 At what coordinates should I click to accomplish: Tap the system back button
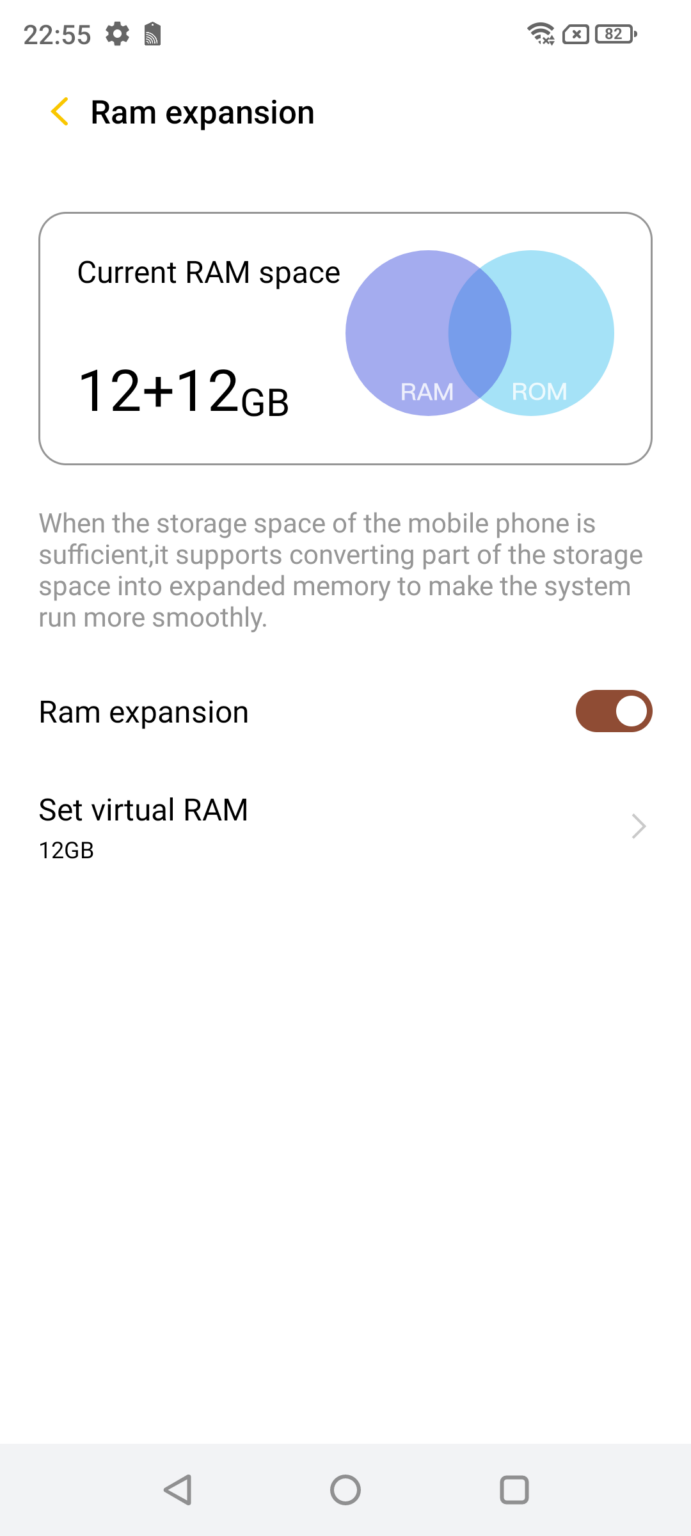(177, 1490)
